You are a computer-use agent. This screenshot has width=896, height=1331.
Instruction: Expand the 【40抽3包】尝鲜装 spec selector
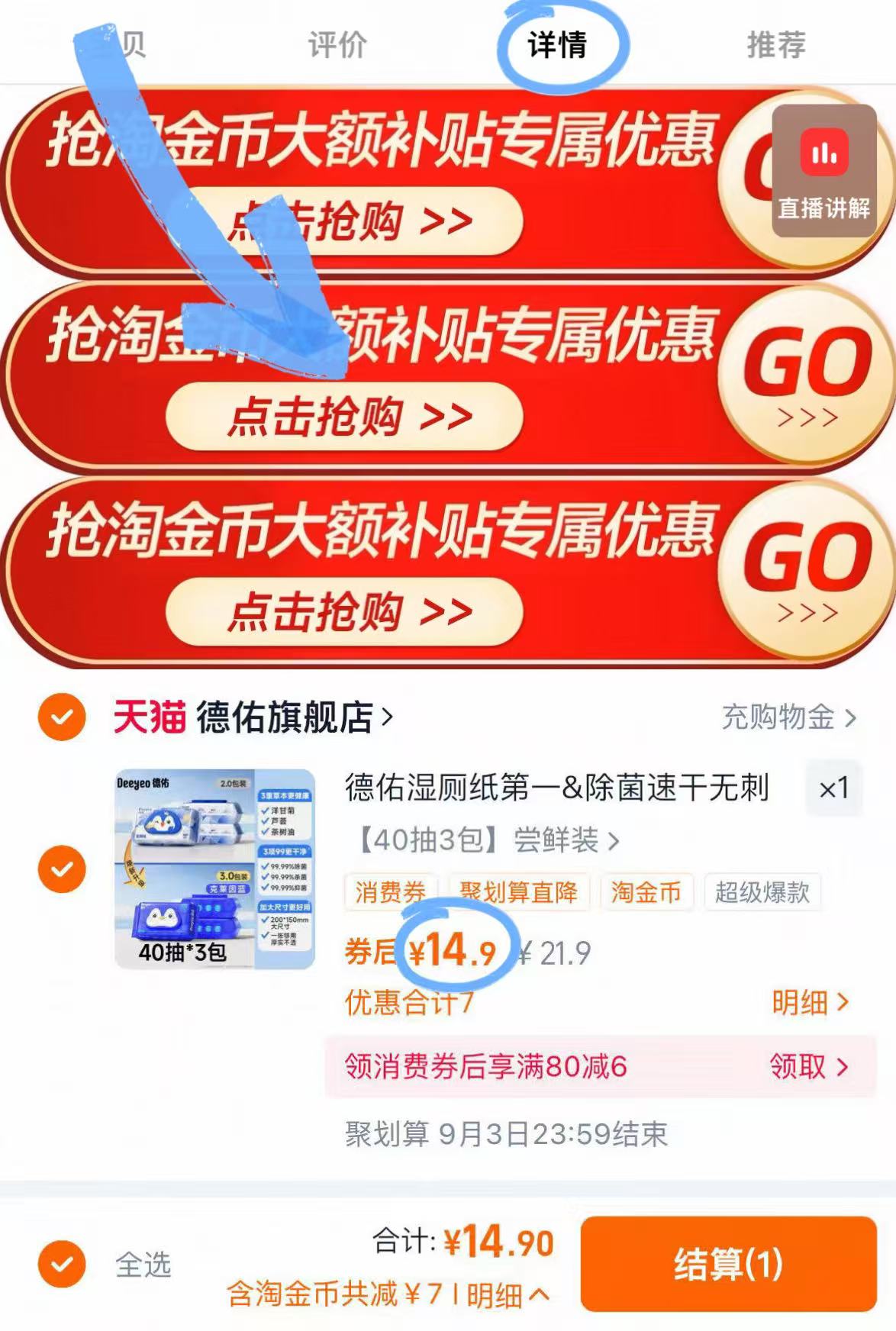click(x=488, y=842)
